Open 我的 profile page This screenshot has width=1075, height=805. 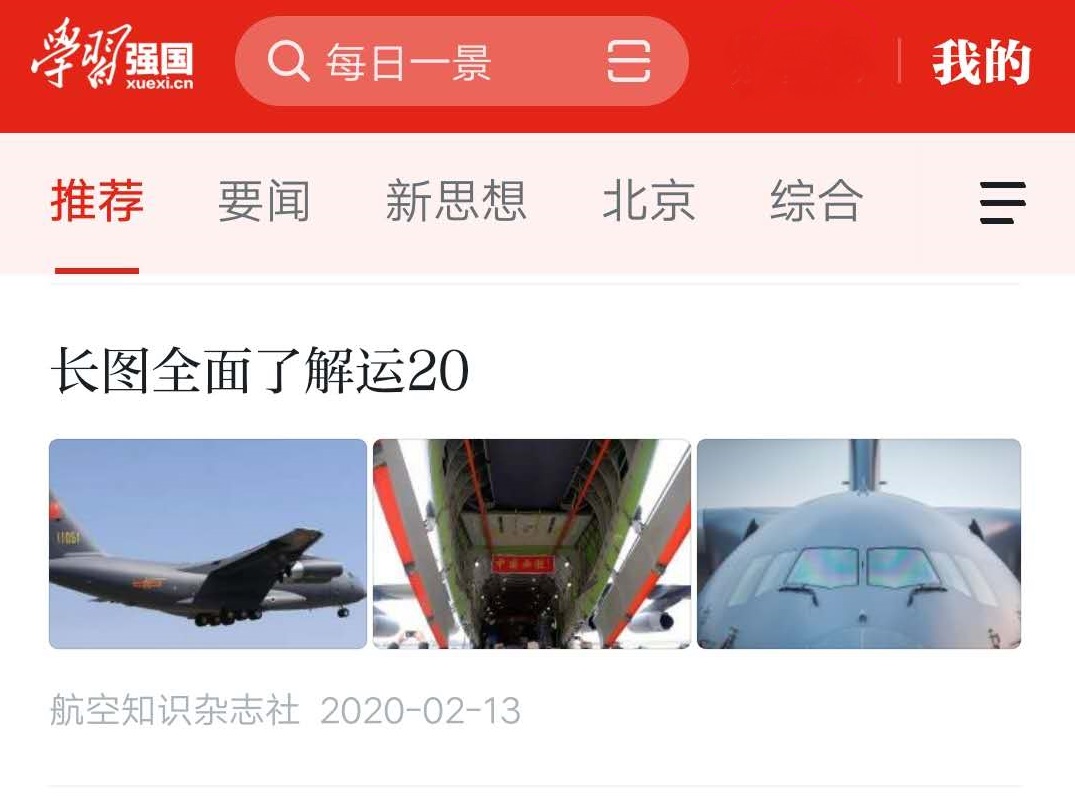point(981,63)
